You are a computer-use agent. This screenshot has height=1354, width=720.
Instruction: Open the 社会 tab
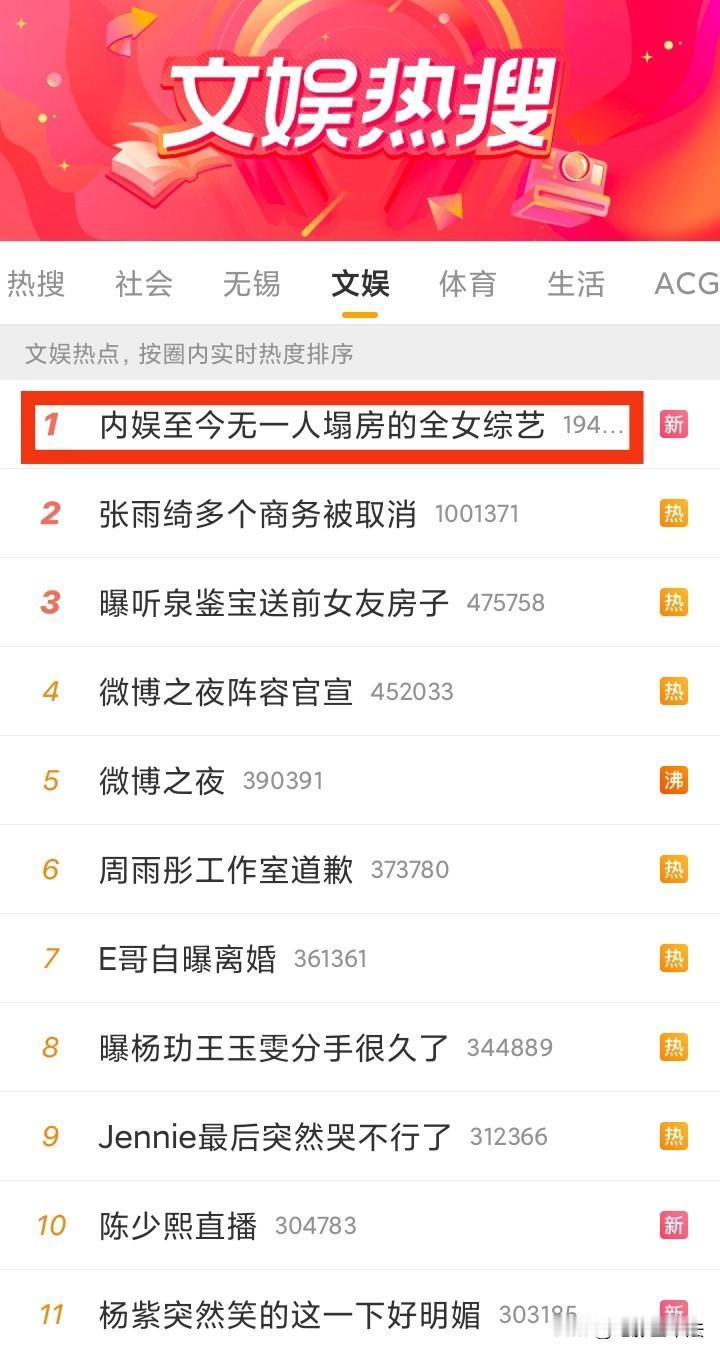point(143,285)
